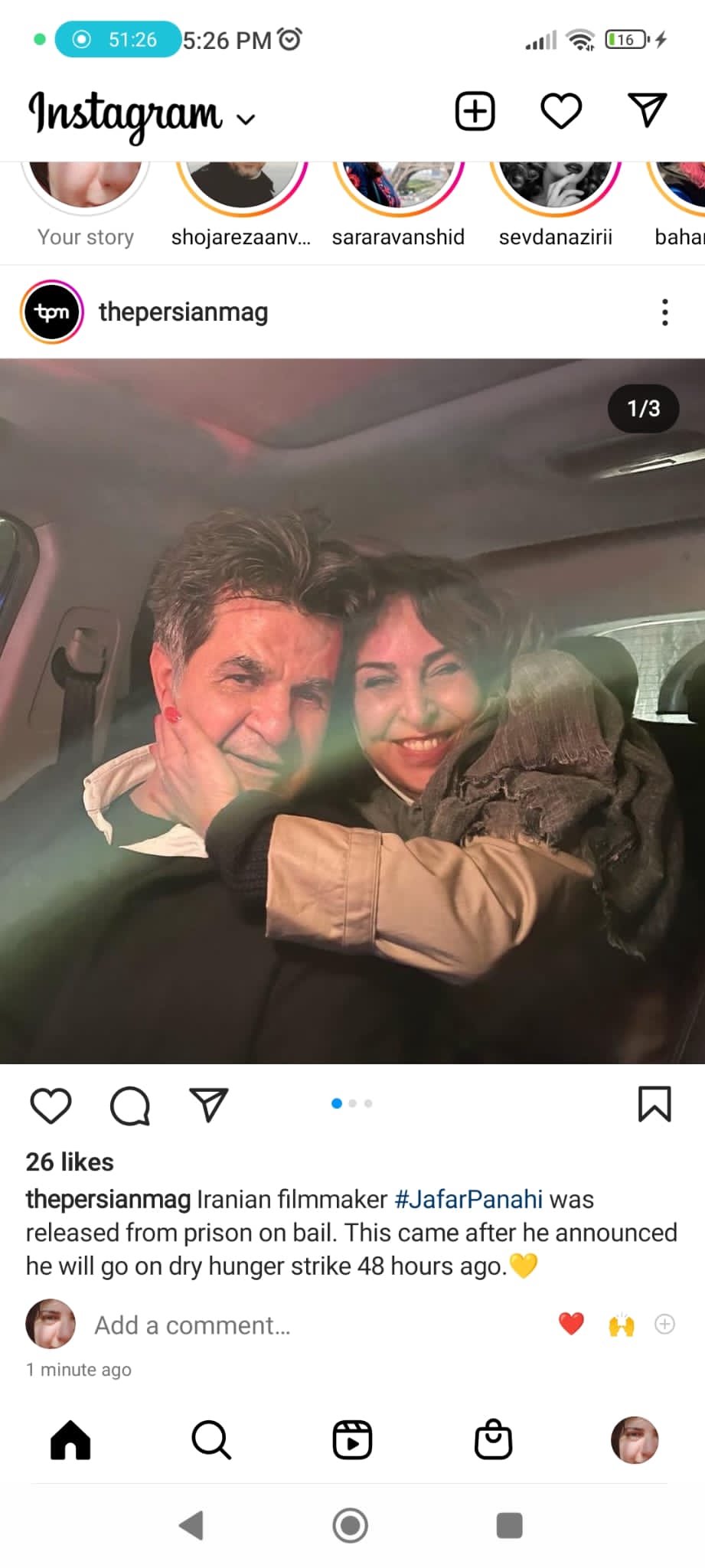Switch to the Search tab

(x=211, y=1440)
